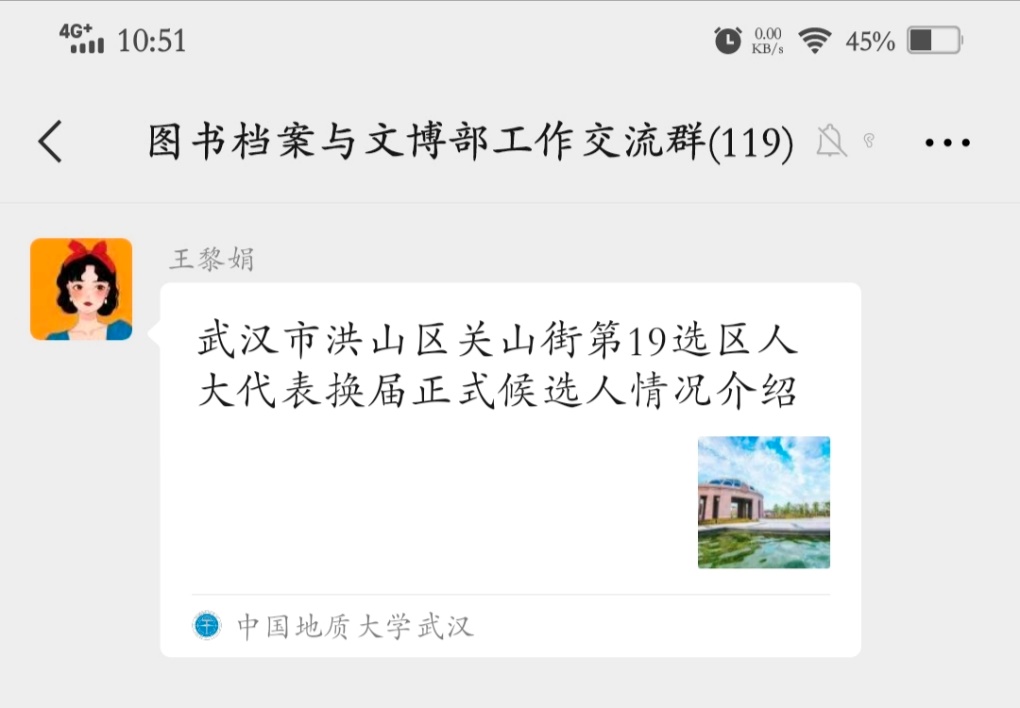Go back from the group chat

(51, 142)
